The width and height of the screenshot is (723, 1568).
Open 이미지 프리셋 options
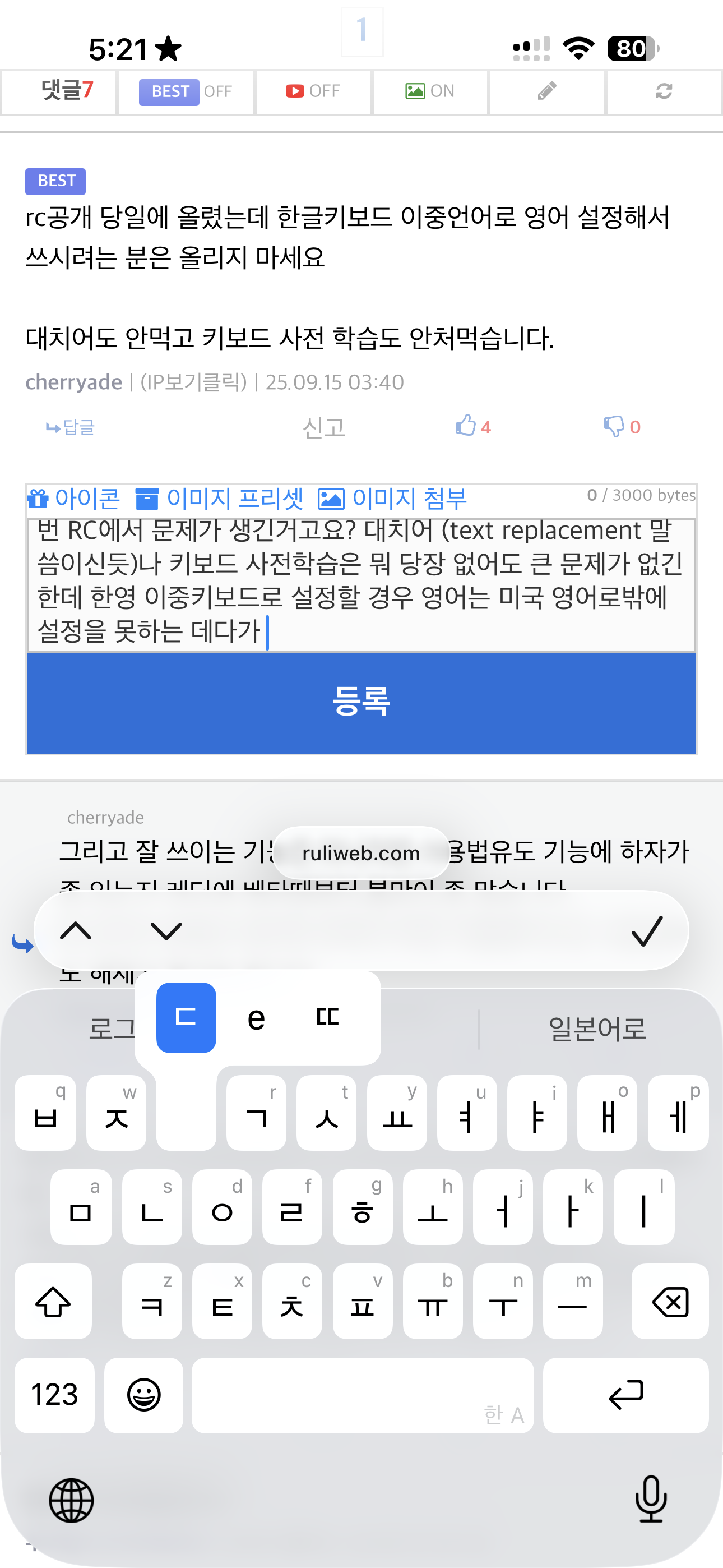pos(219,499)
